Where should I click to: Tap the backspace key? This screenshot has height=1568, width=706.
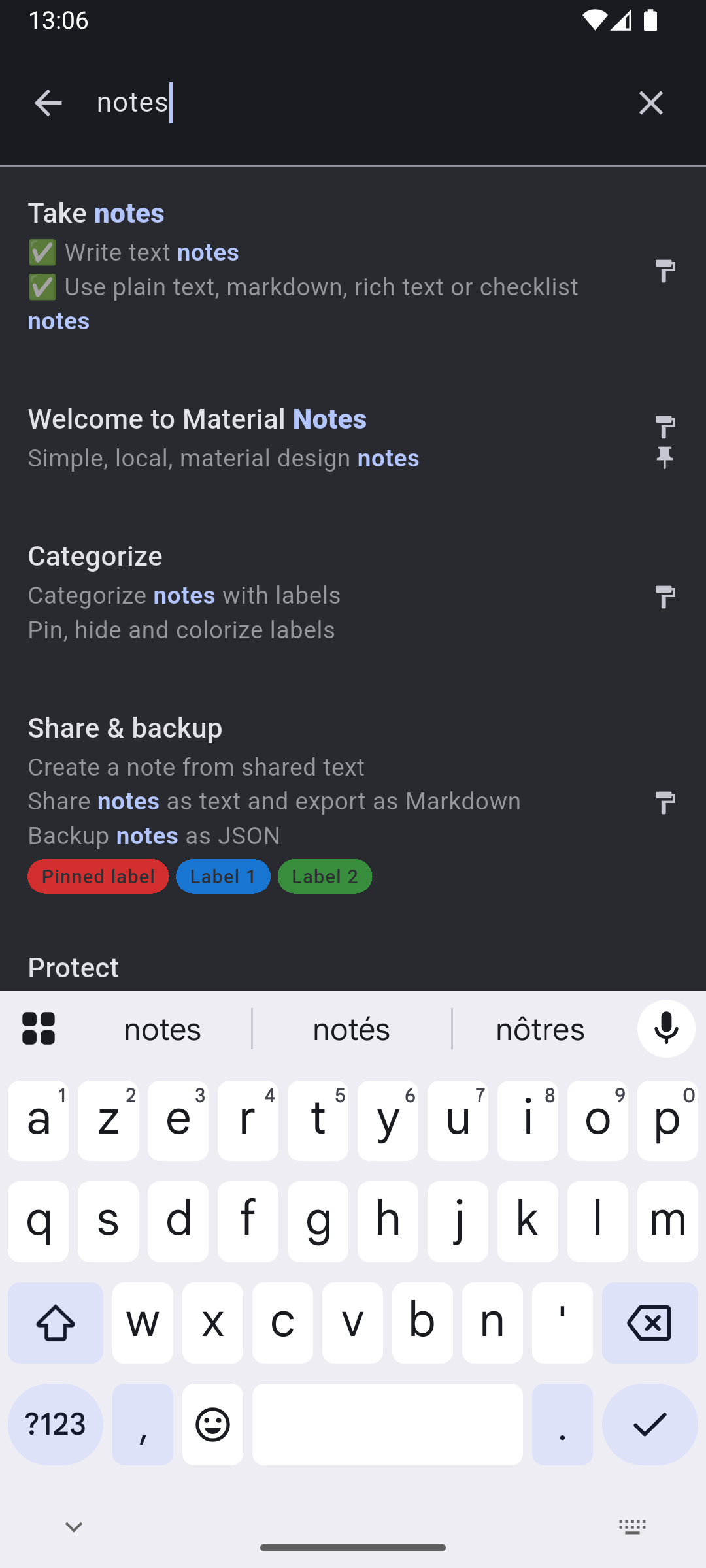(x=649, y=1323)
